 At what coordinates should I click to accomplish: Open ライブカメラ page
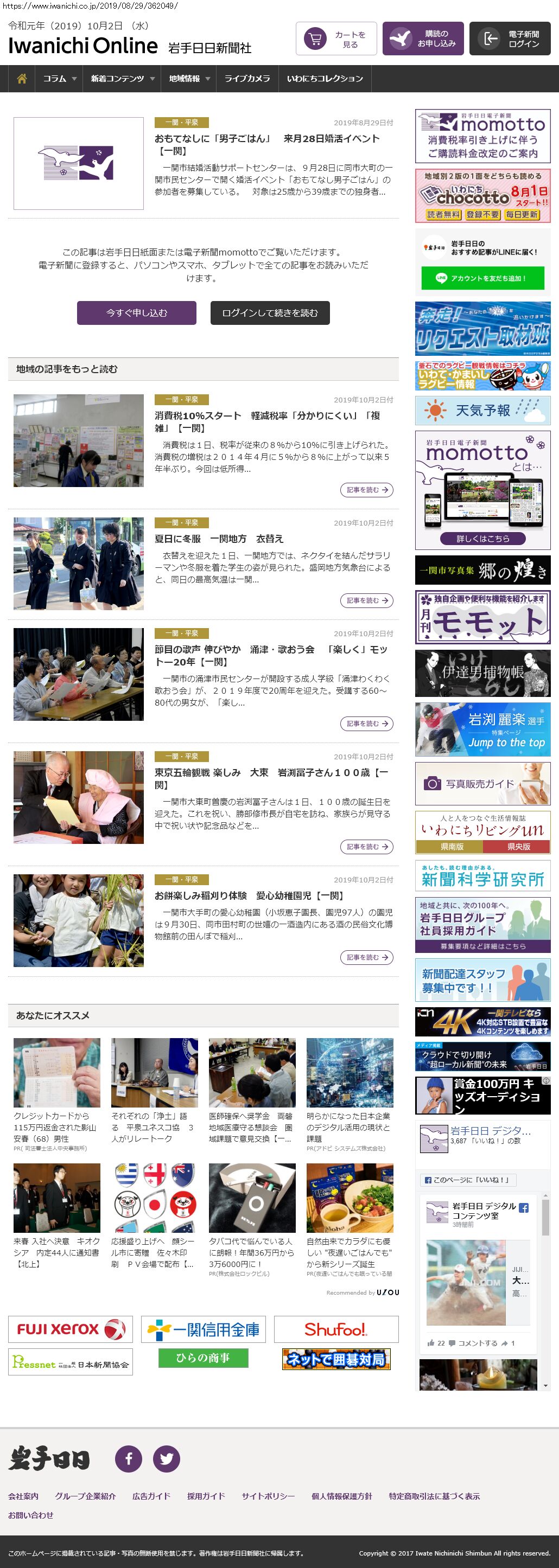pos(246,79)
